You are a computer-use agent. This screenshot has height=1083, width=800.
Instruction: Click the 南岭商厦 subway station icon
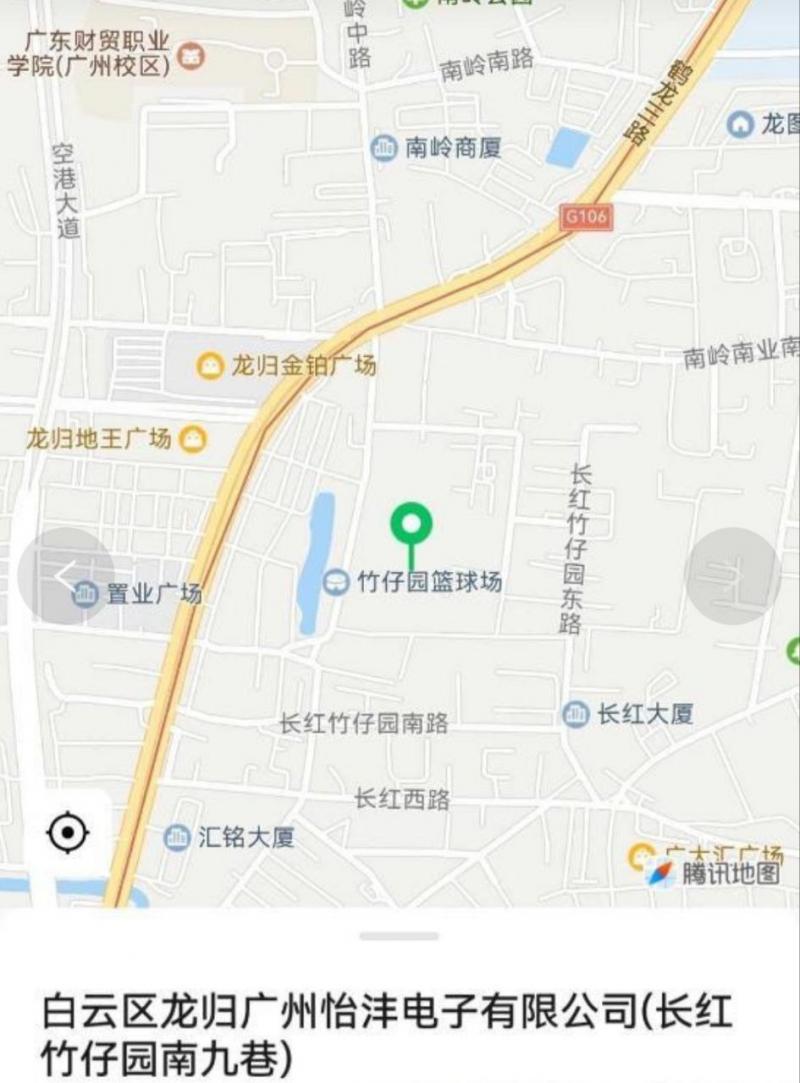pyautogui.click(x=383, y=148)
